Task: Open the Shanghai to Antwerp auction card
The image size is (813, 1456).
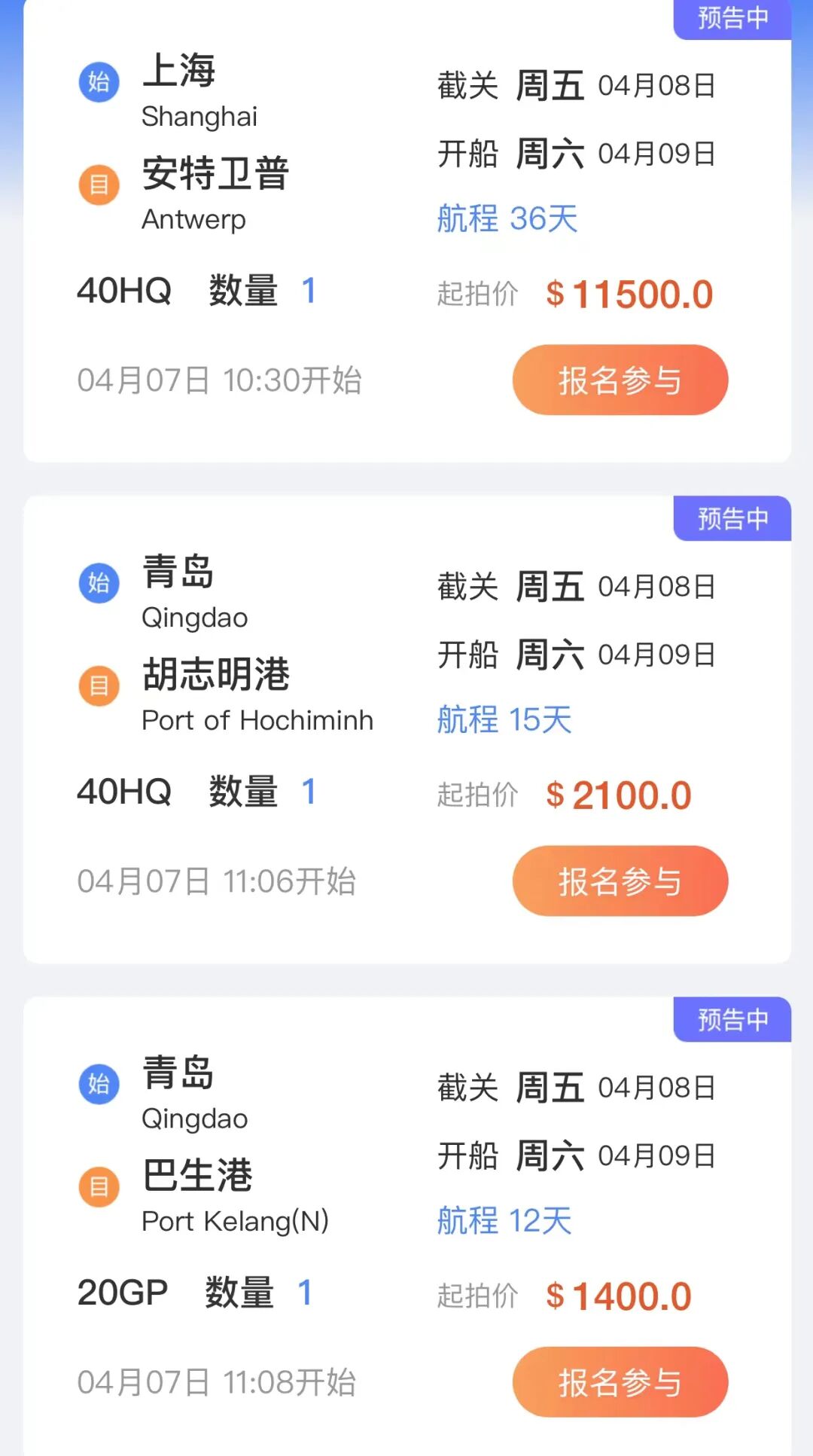Action: point(407,230)
